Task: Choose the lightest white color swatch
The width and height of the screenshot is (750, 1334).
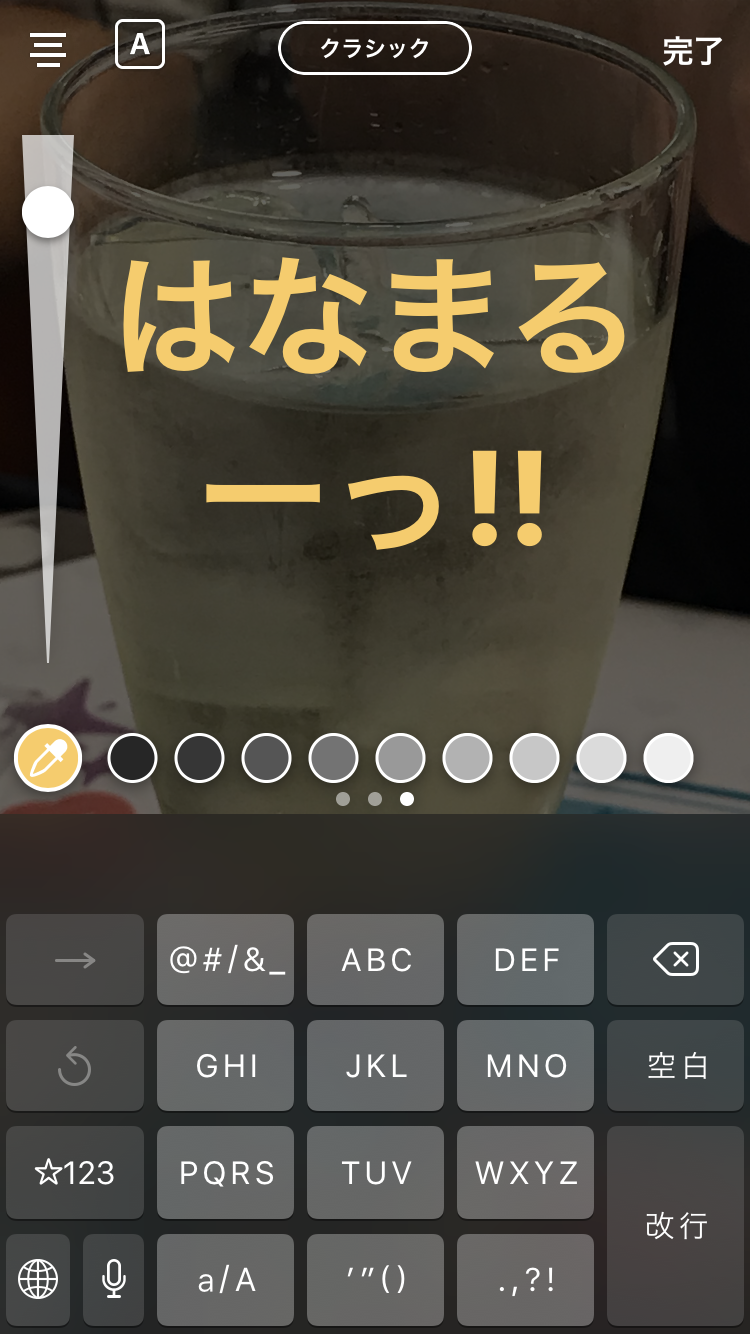Action: (x=668, y=758)
